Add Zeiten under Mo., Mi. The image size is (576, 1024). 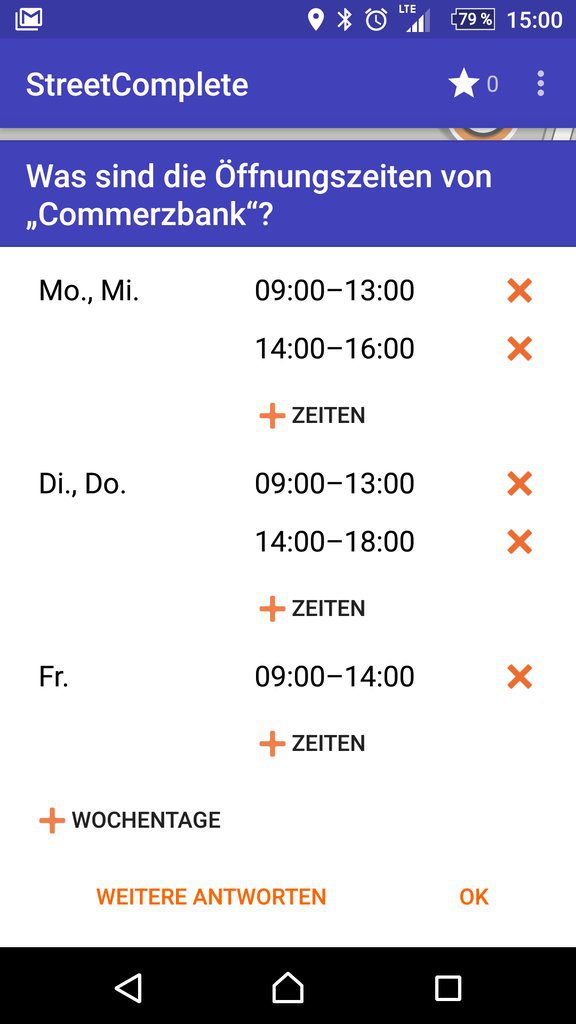(312, 415)
